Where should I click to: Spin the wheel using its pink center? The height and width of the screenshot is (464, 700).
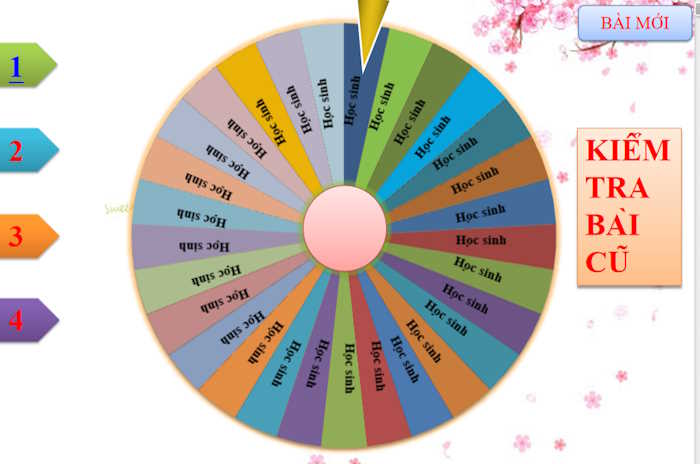(x=344, y=229)
